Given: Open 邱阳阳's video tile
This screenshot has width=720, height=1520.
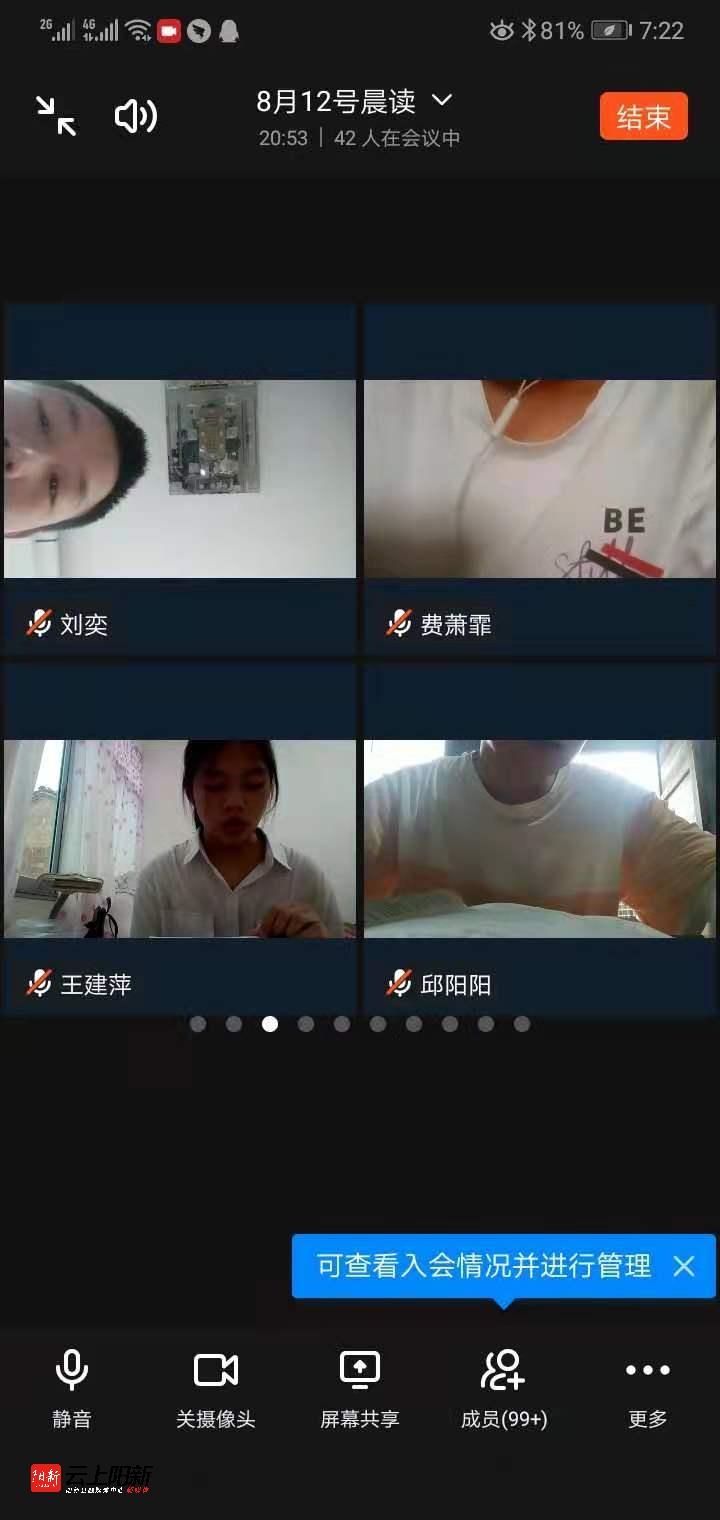Looking at the screenshot, I should click(540, 840).
